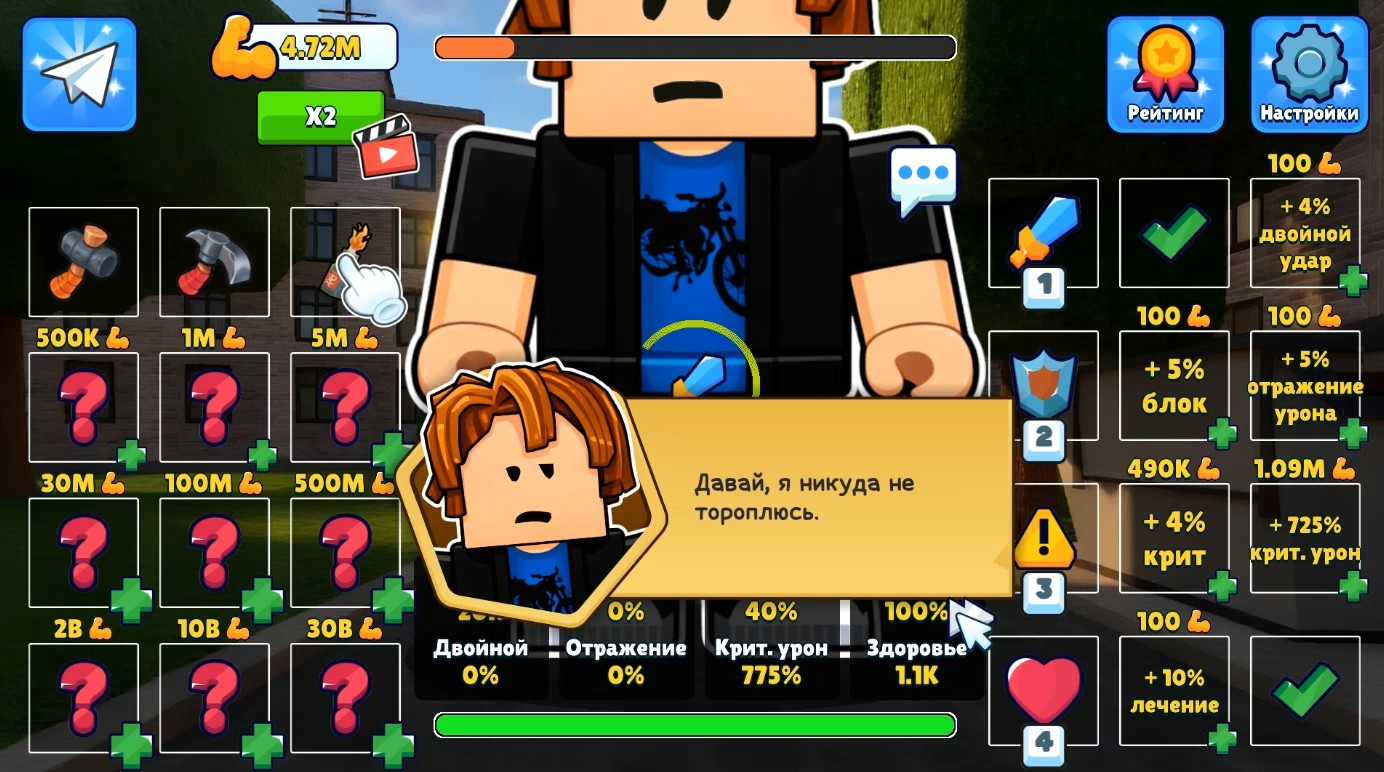Screen dimensions: 1384x772
Task: Open the Рейтинг leaderboard
Action: pyautogui.click(x=1165, y=74)
